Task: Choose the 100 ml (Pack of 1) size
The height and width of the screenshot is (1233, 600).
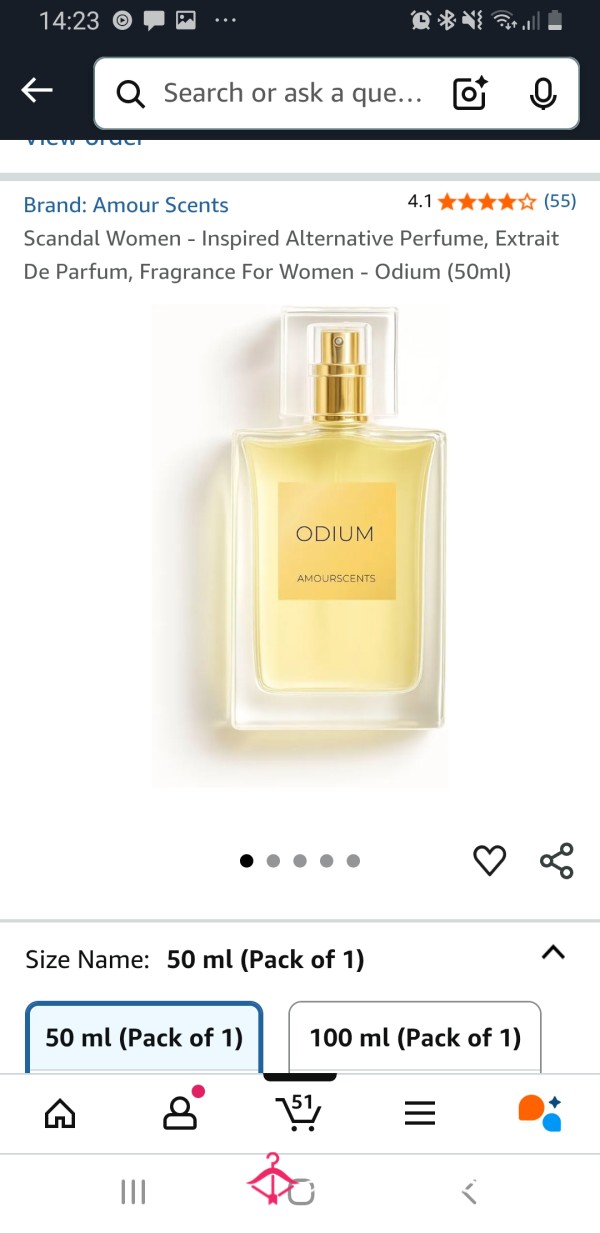Action: point(415,1037)
